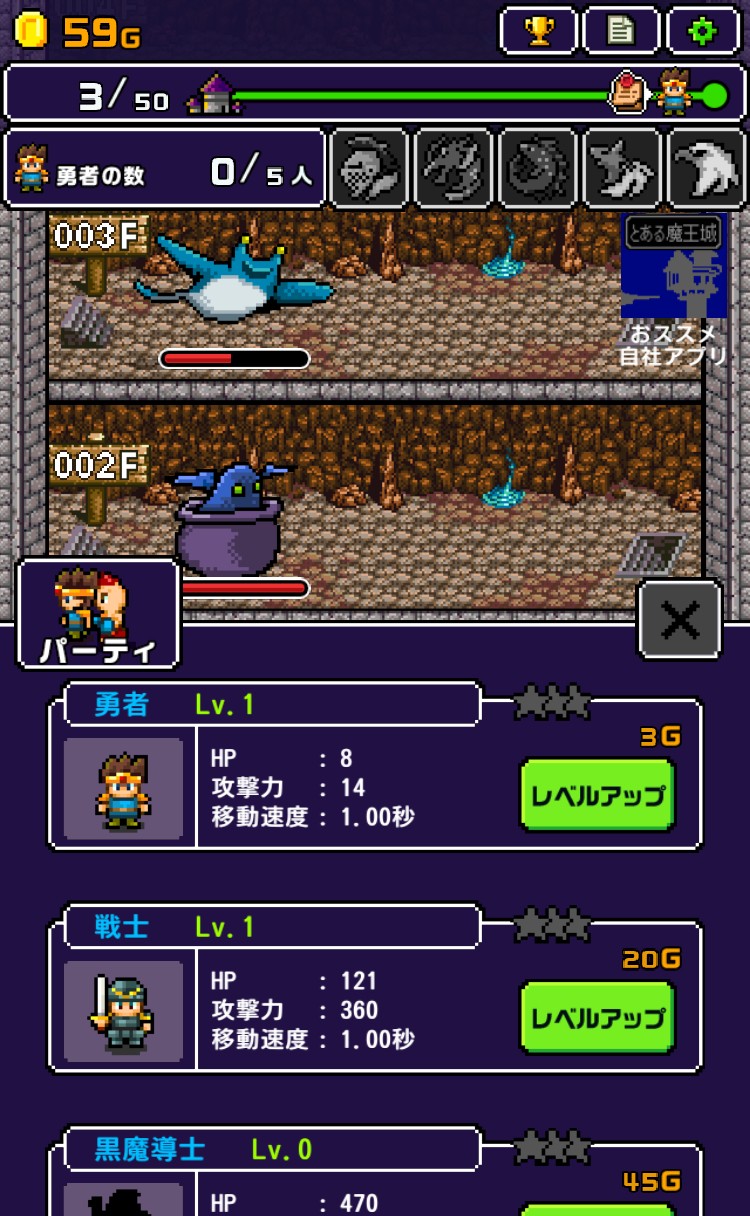Open the document log icon
The width and height of the screenshot is (750, 1216).
(621, 31)
